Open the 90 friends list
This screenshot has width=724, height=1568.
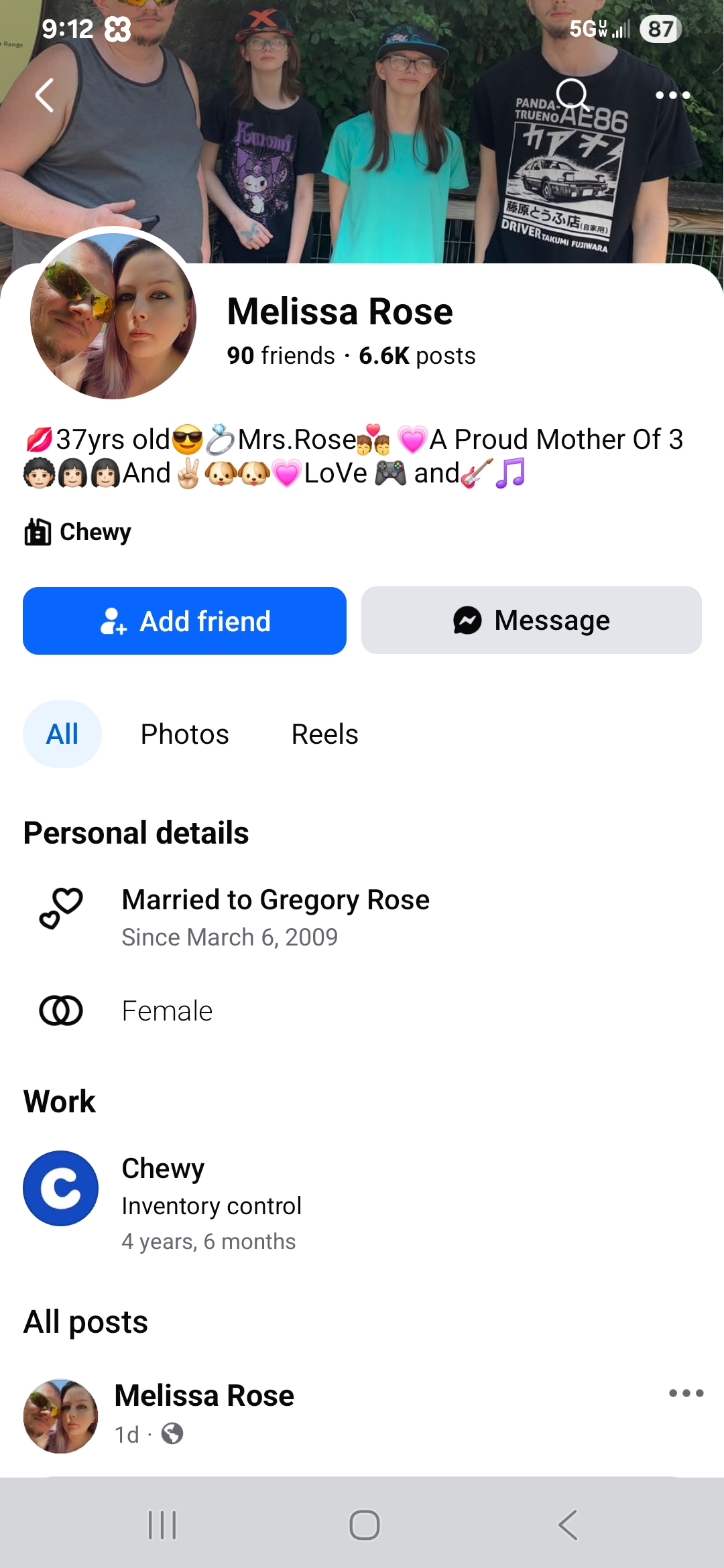281,356
